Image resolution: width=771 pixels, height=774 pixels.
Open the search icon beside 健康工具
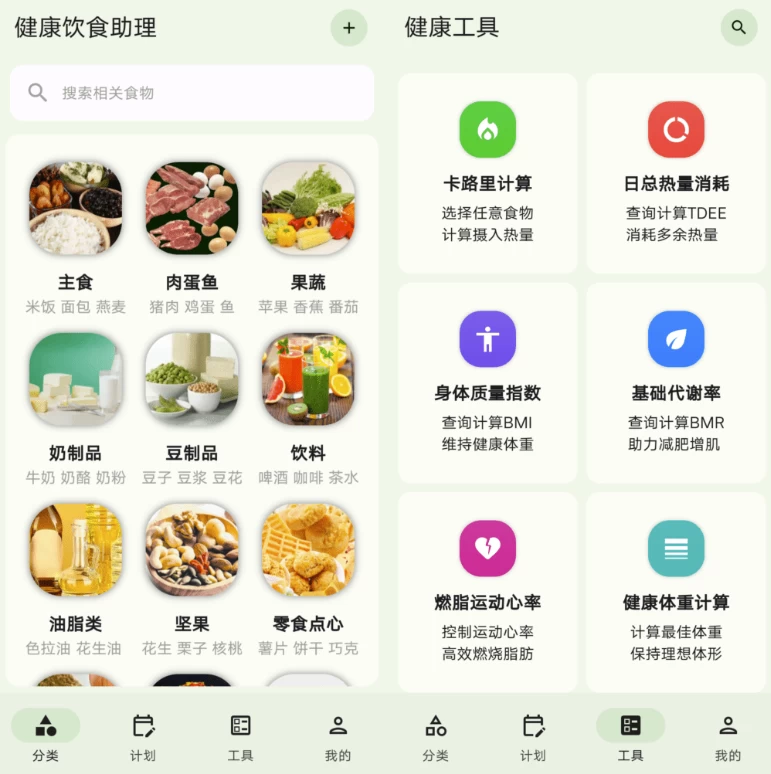[738, 28]
